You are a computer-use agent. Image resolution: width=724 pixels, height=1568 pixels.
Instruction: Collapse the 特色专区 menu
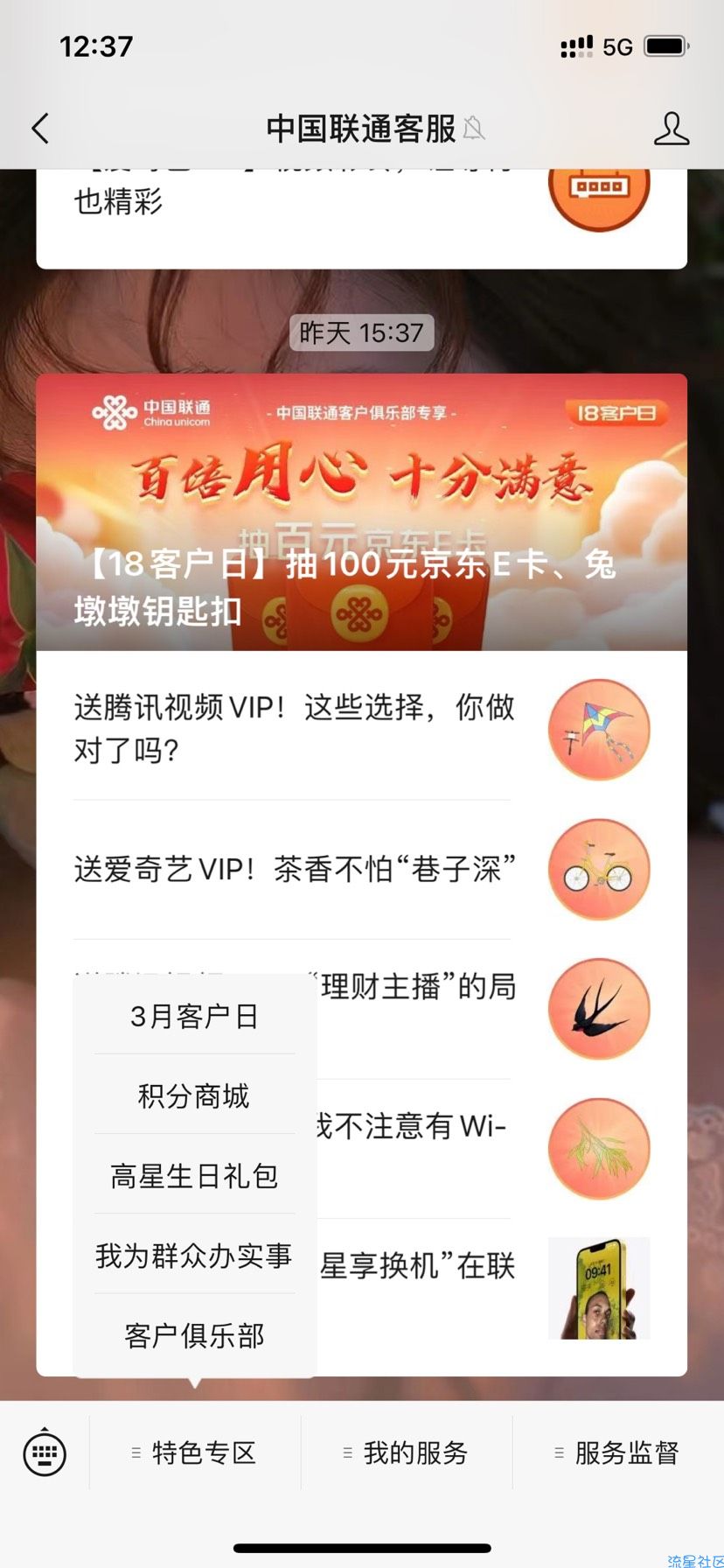point(195,1453)
